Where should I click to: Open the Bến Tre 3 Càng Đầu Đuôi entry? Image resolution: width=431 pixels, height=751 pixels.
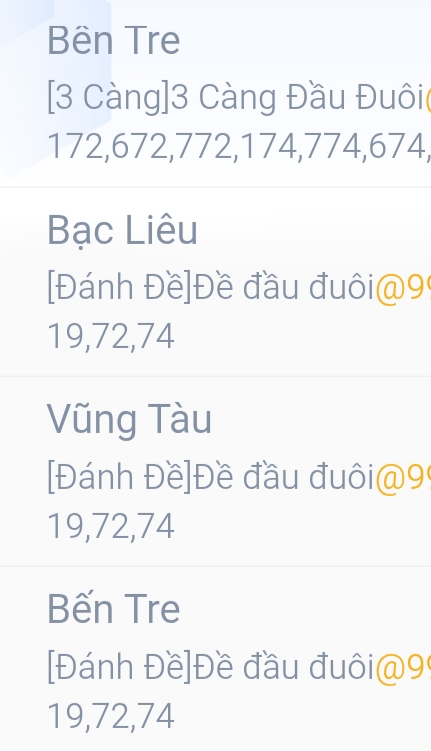(x=216, y=93)
